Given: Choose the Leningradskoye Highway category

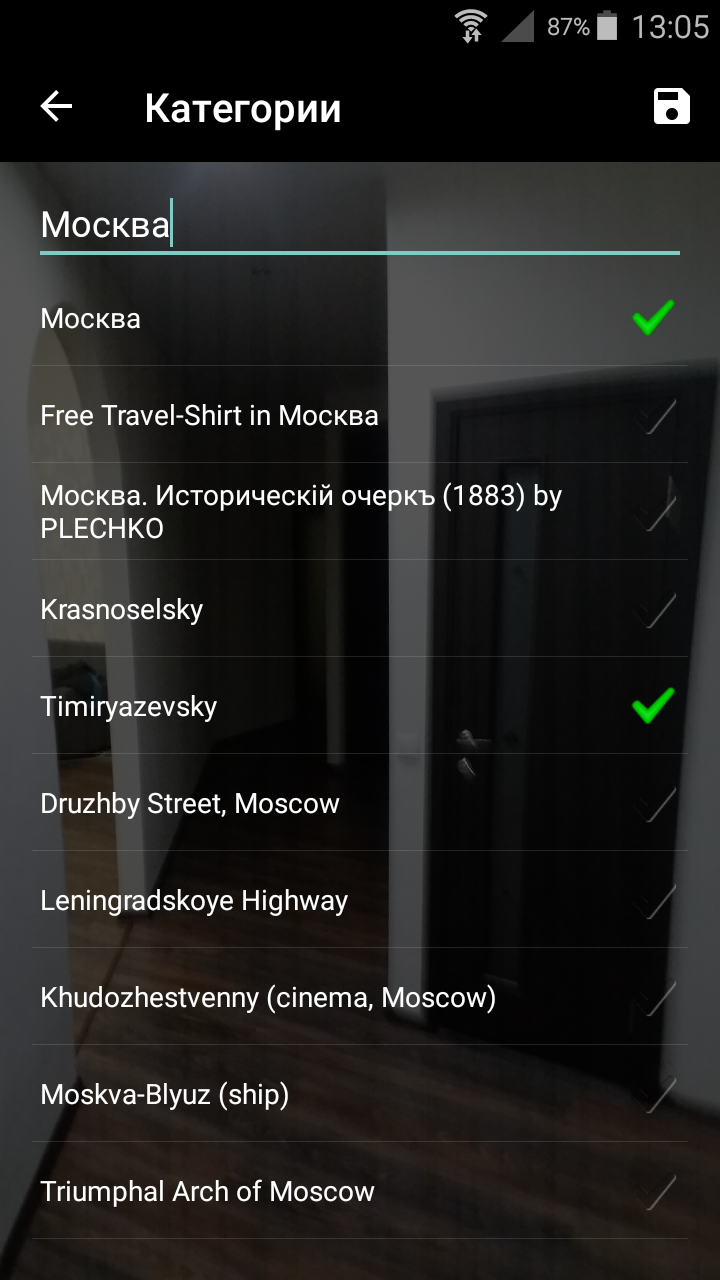Looking at the screenshot, I should 653,900.
